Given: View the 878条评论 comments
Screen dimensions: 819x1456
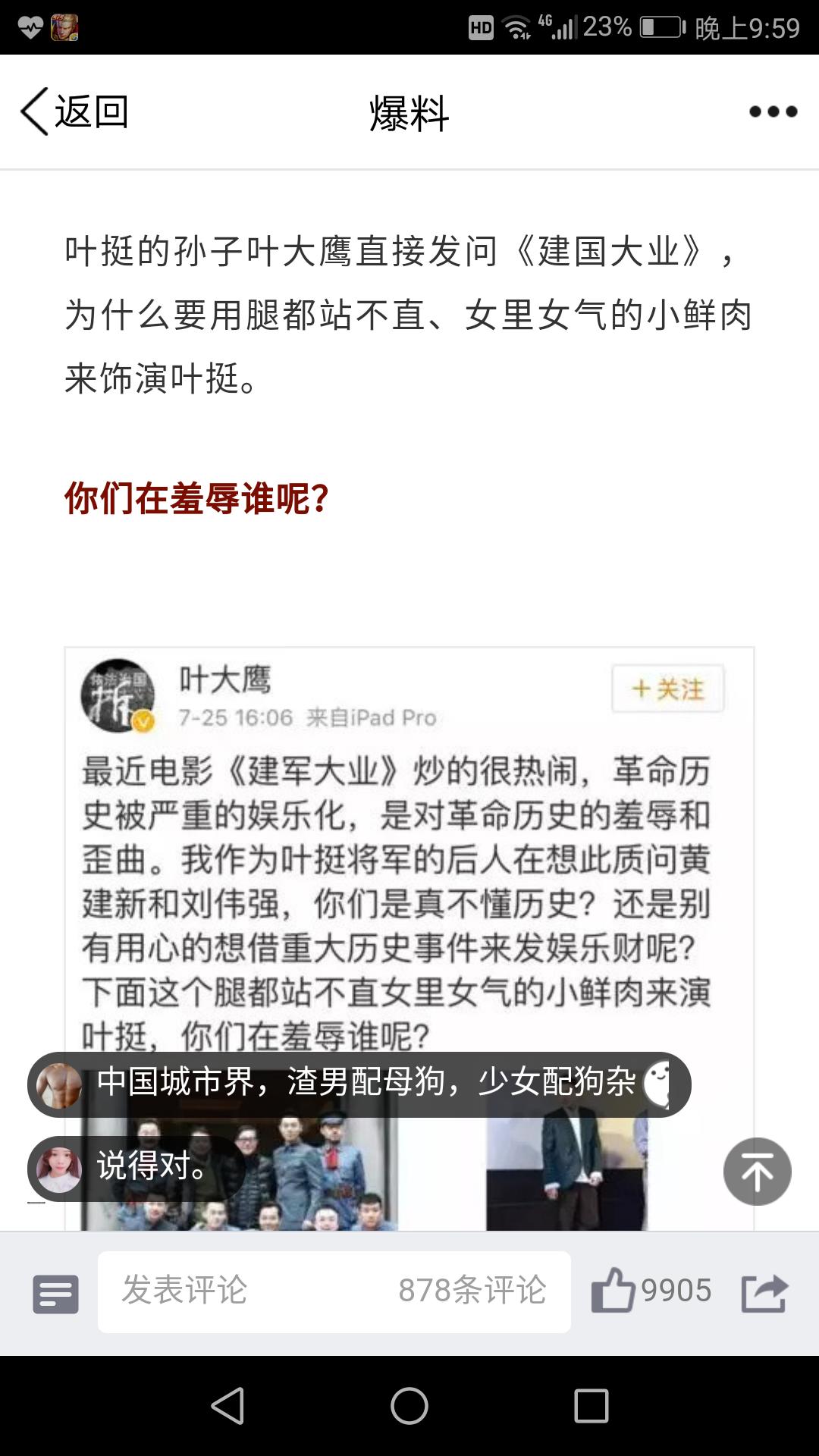Looking at the screenshot, I should click(x=472, y=1291).
